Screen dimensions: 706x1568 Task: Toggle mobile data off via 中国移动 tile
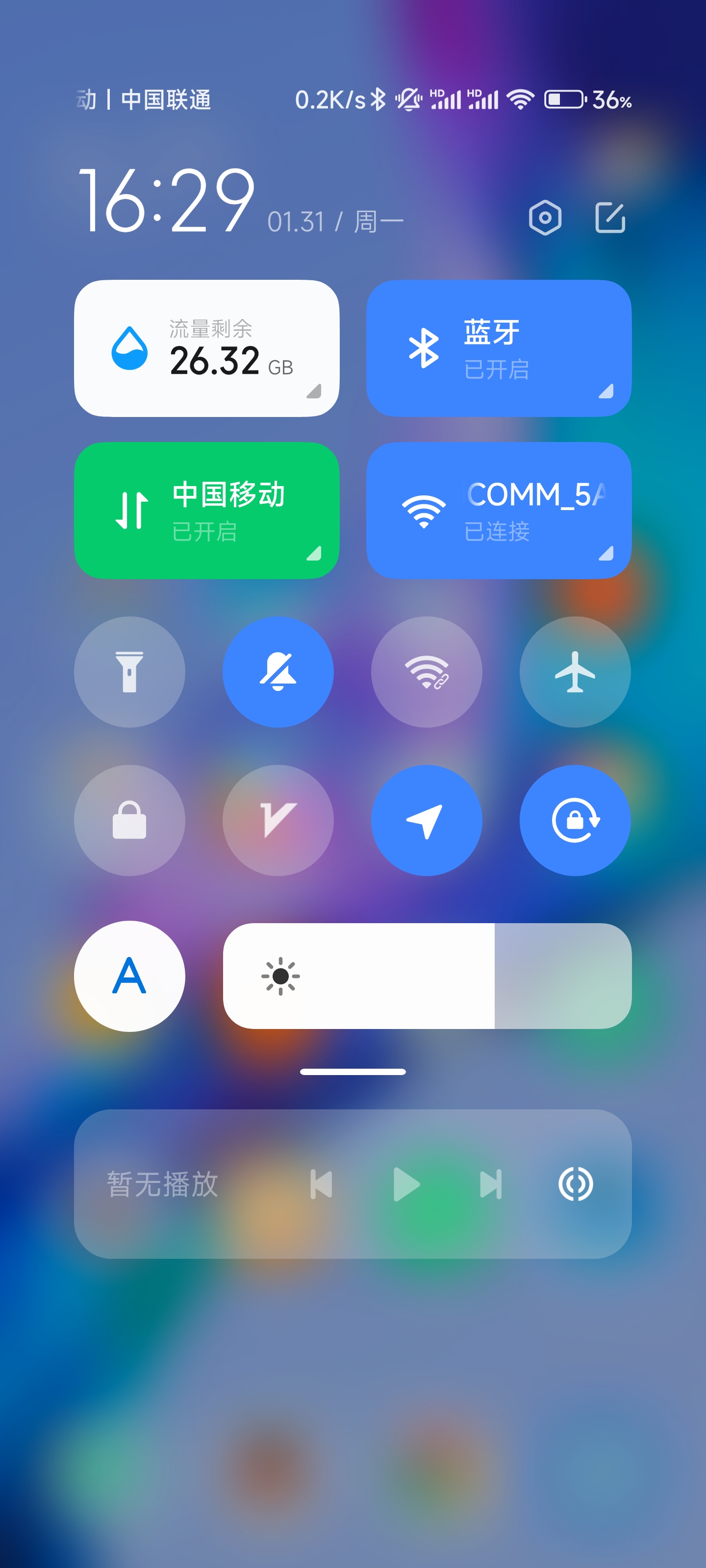(x=207, y=510)
